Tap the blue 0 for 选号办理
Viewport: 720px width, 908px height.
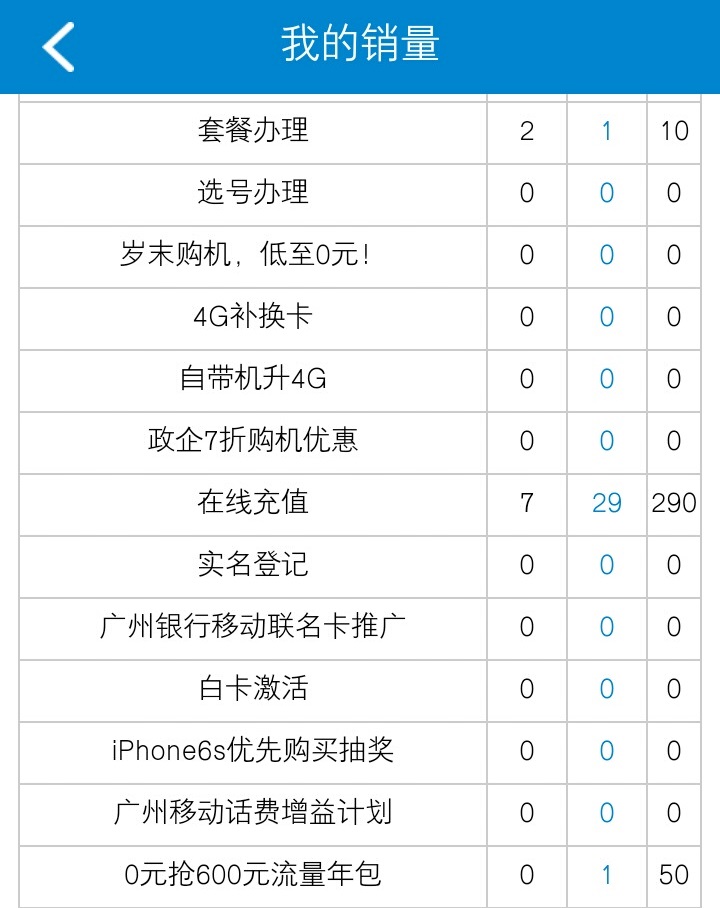click(x=606, y=193)
